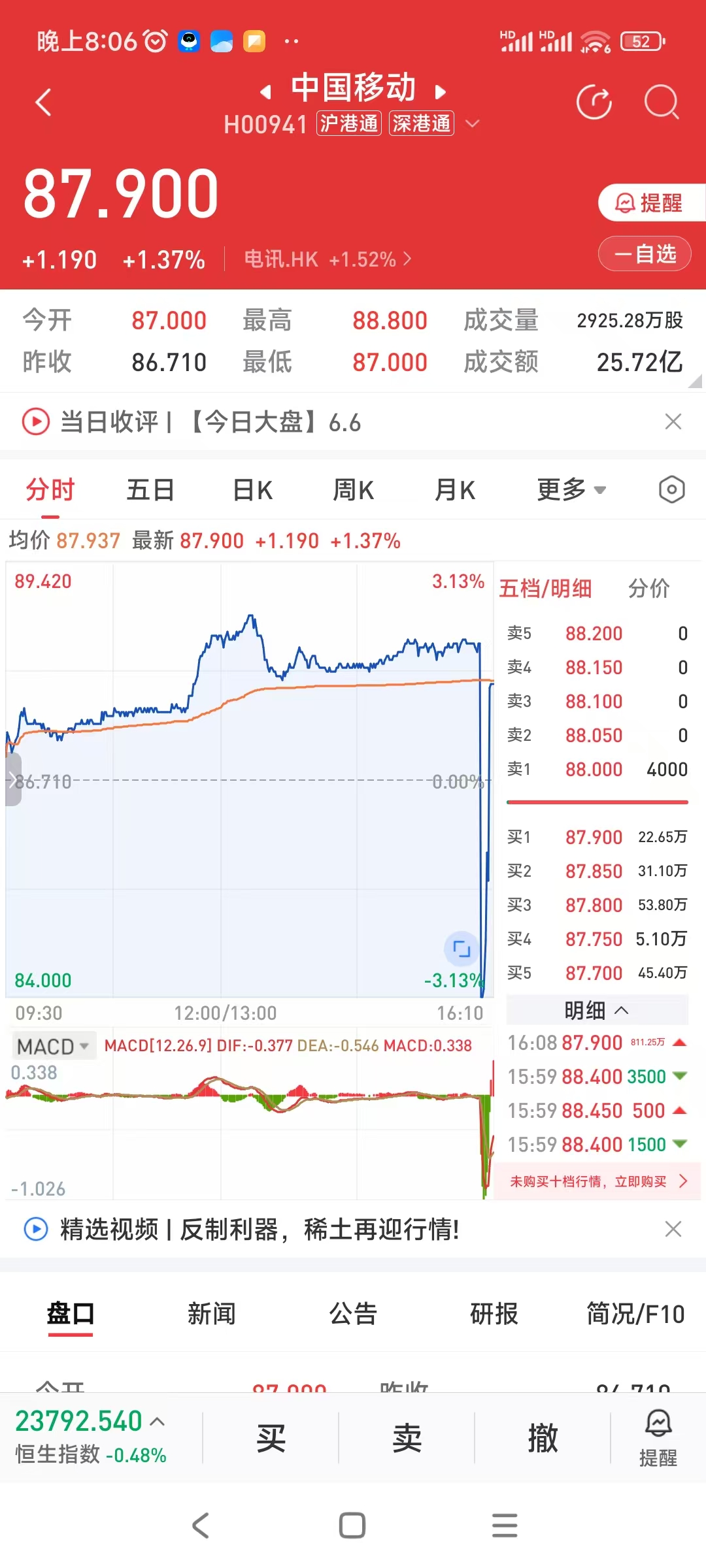Viewport: 706px width, 1568px height.
Task: Change the MACD indicator dropdown
Action: pos(54,1046)
